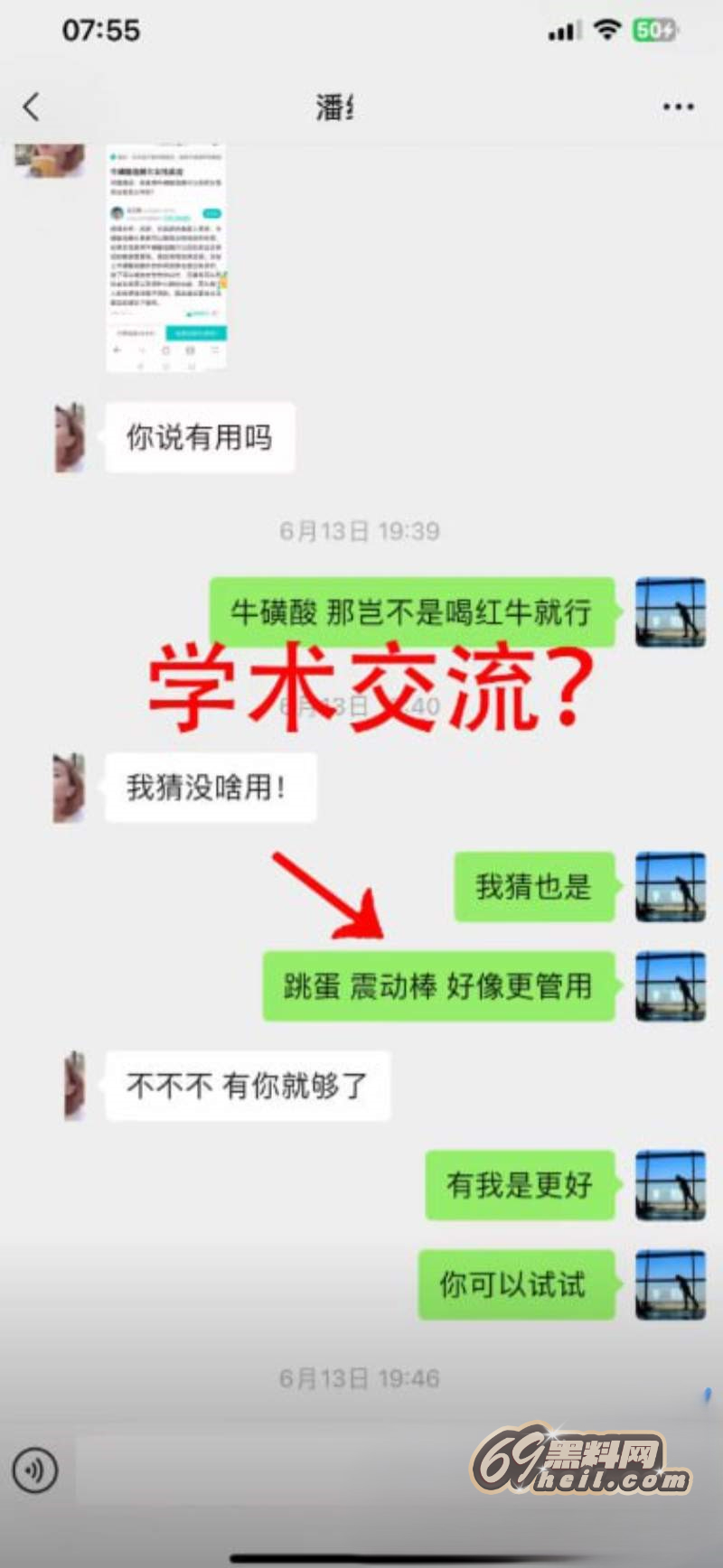Tap own avatar next to "你可以试试"
The image size is (723, 1568).
(x=670, y=1283)
